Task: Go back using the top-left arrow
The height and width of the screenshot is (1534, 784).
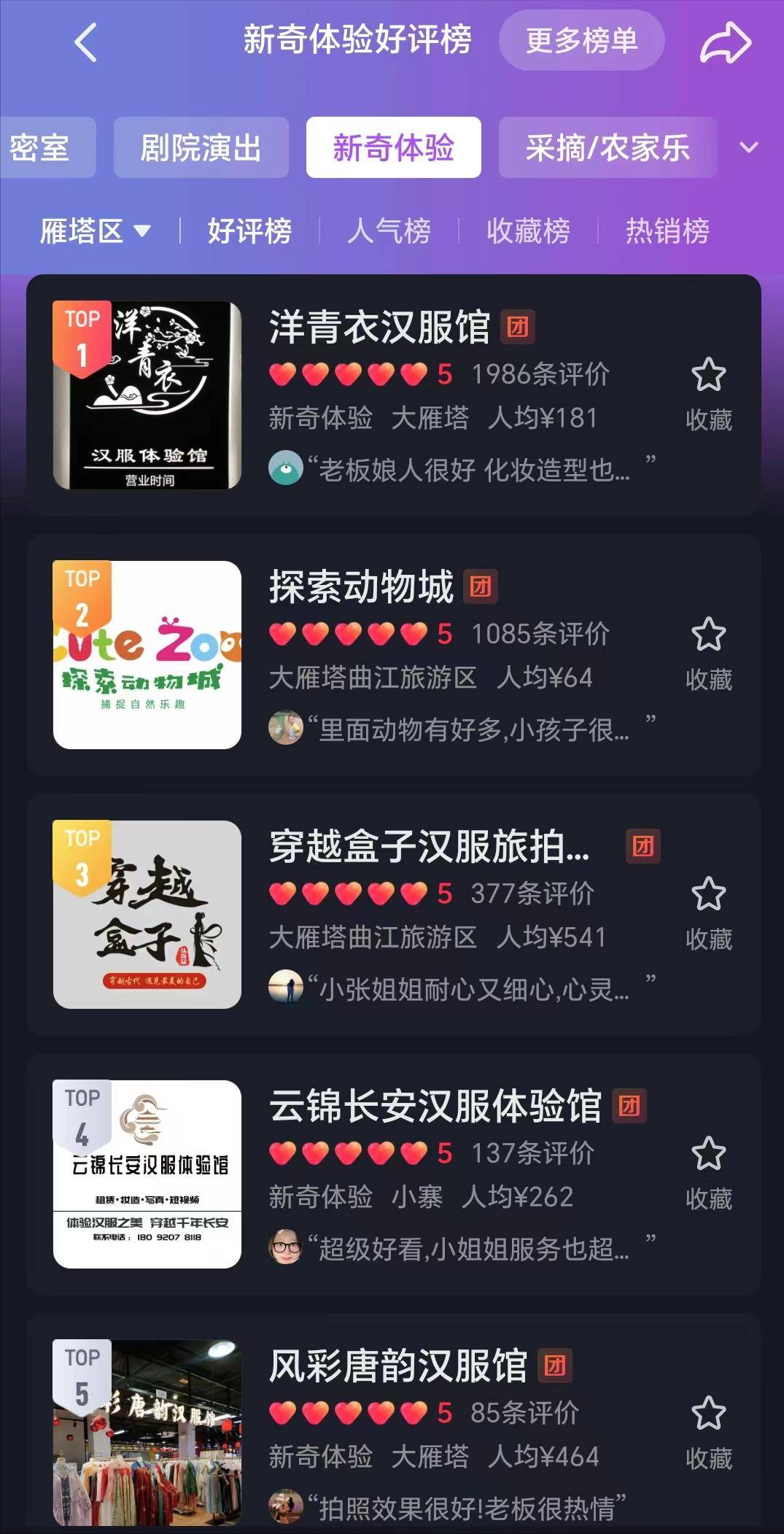Action: pyautogui.click(x=85, y=42)
